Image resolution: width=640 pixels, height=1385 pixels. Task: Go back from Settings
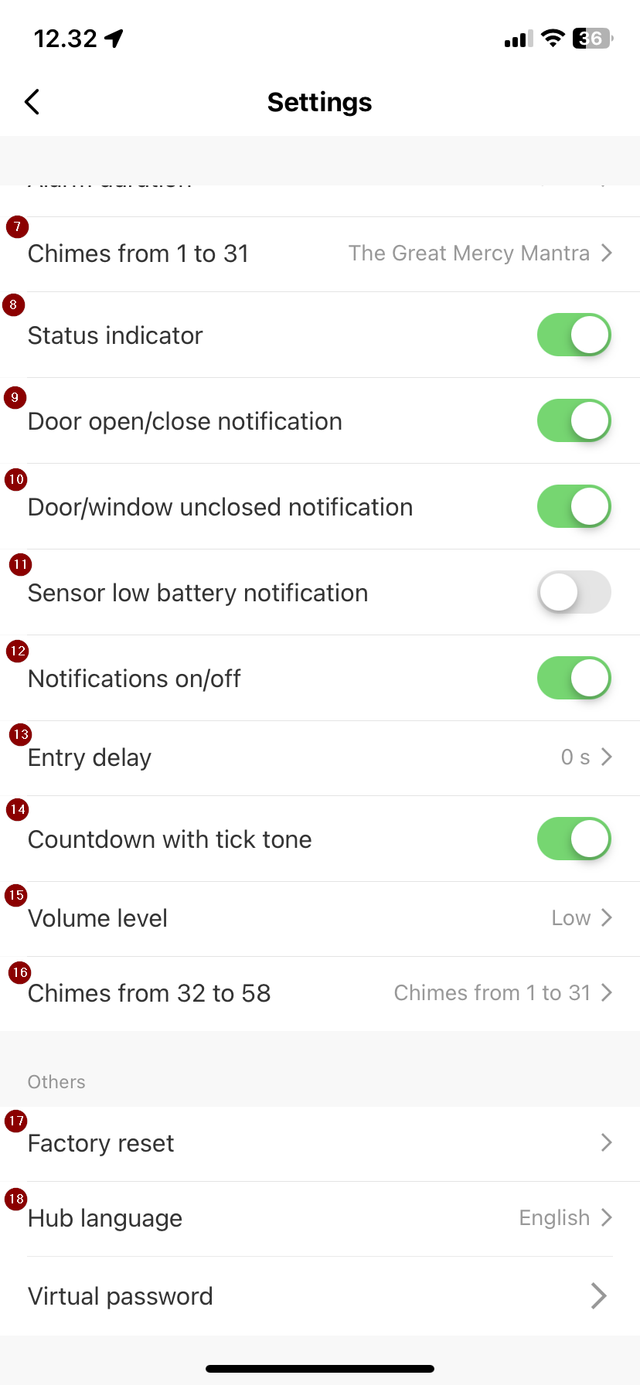point(32,101)
